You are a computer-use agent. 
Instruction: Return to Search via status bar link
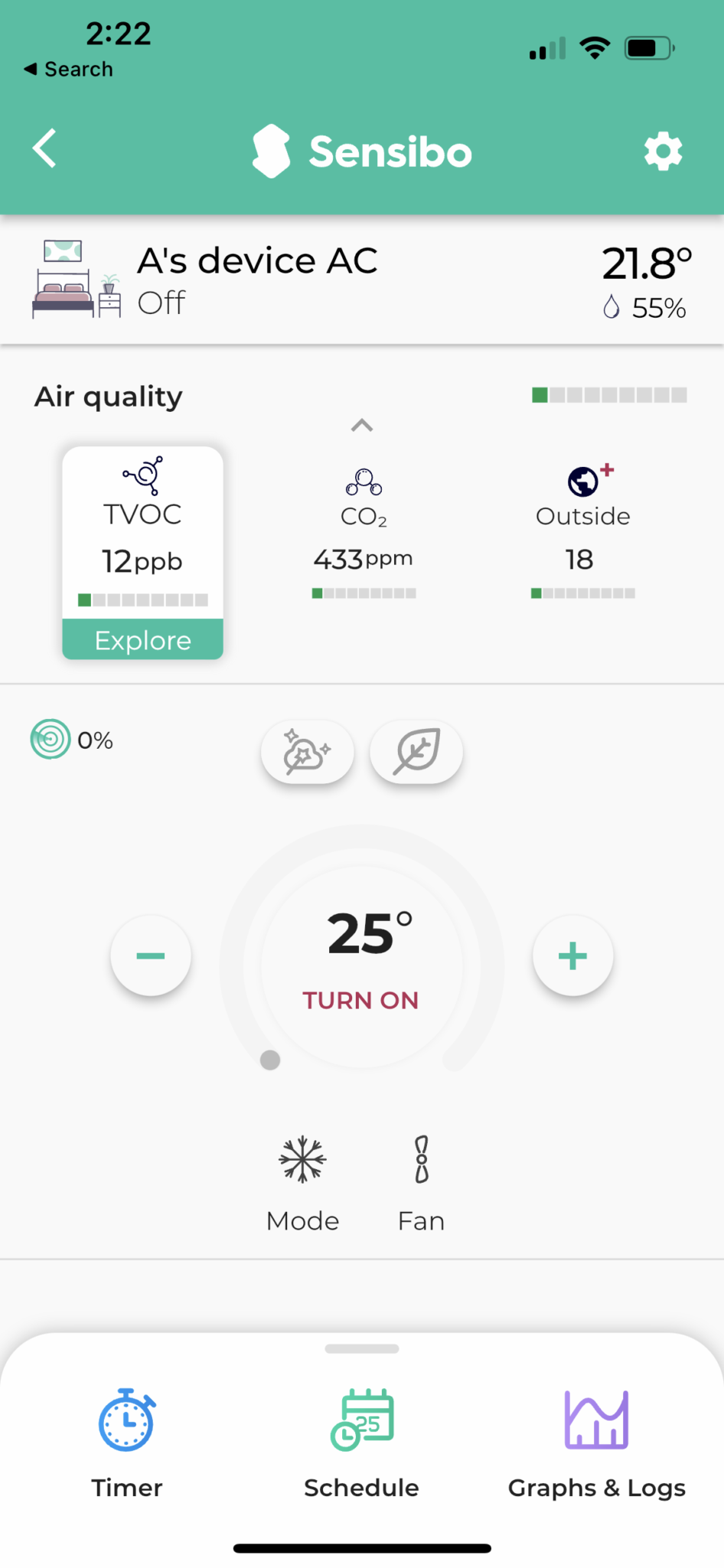69,69
